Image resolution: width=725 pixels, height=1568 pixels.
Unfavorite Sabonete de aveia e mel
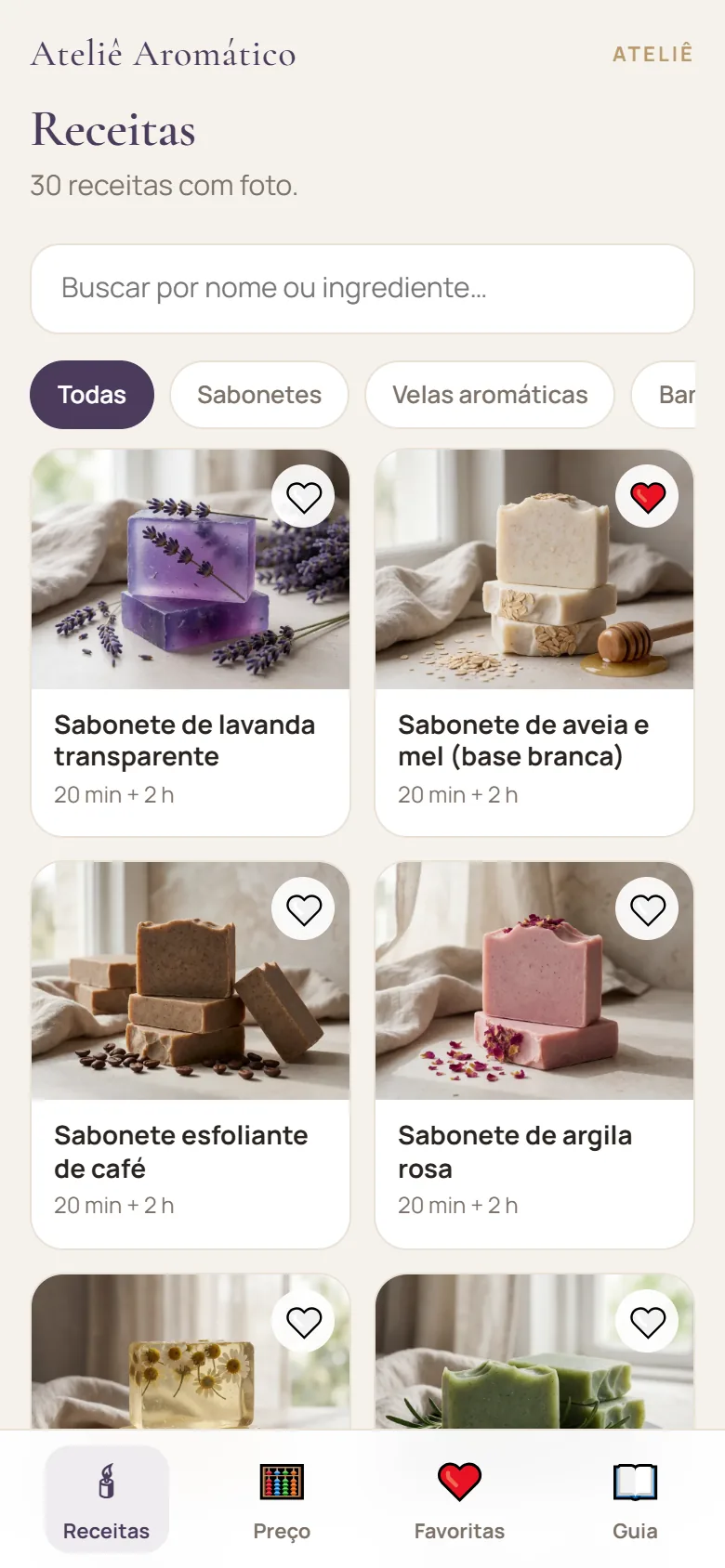pyautogui.click(x=648, y=497)
